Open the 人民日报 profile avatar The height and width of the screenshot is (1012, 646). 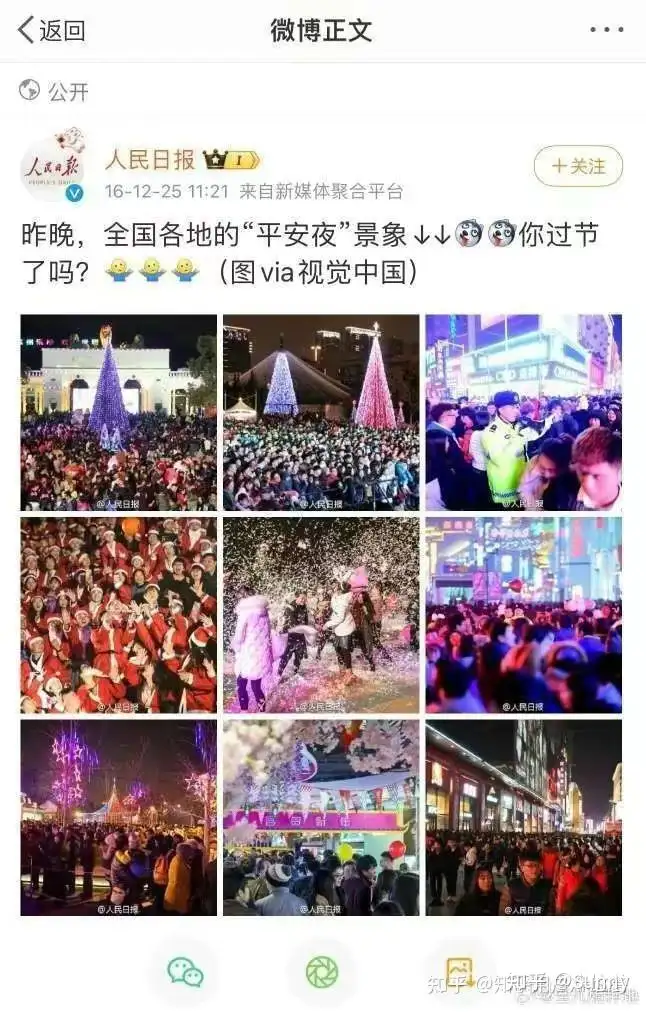(x=53, y=165)
